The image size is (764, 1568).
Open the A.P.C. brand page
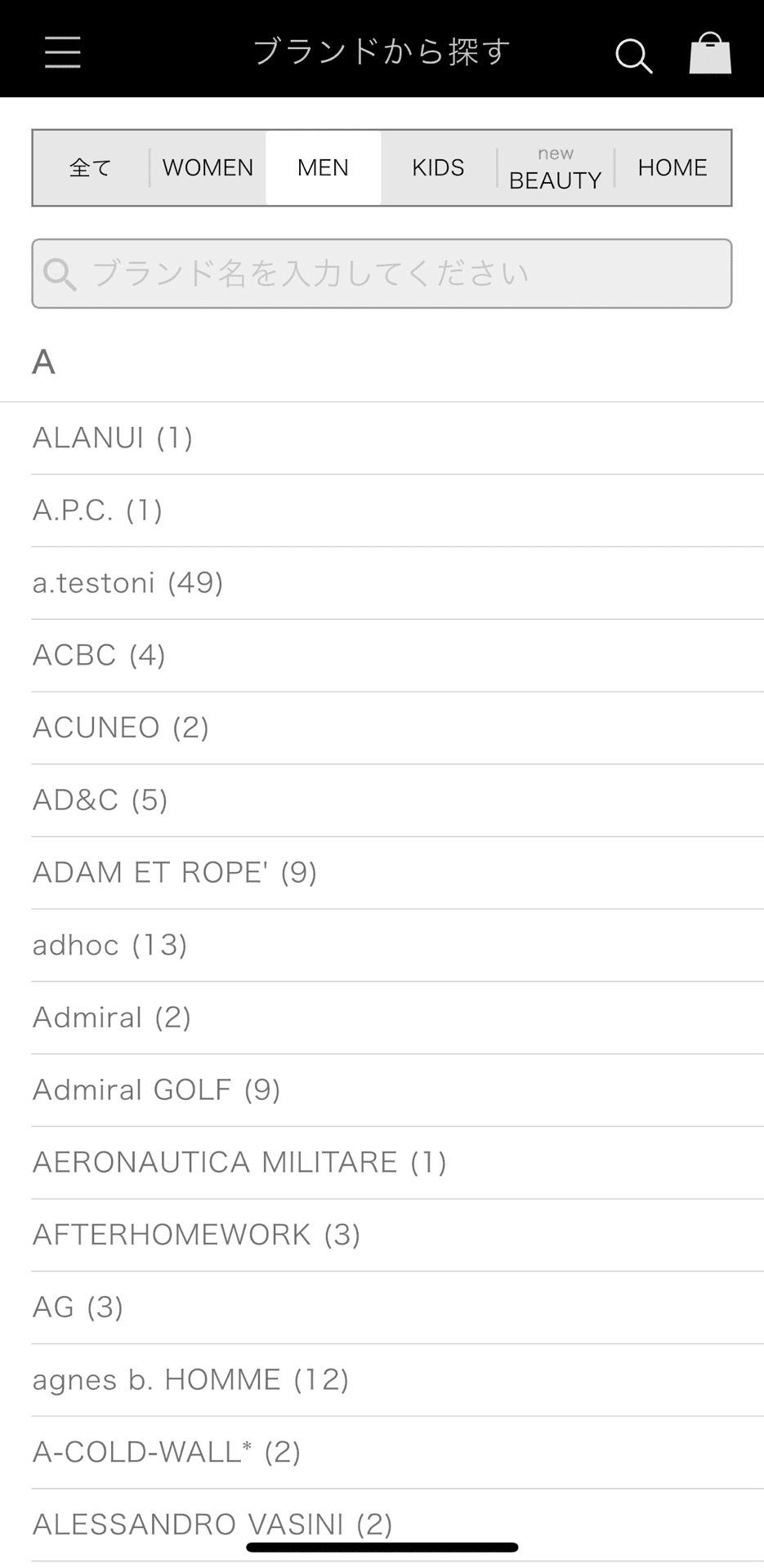(97, 510)
